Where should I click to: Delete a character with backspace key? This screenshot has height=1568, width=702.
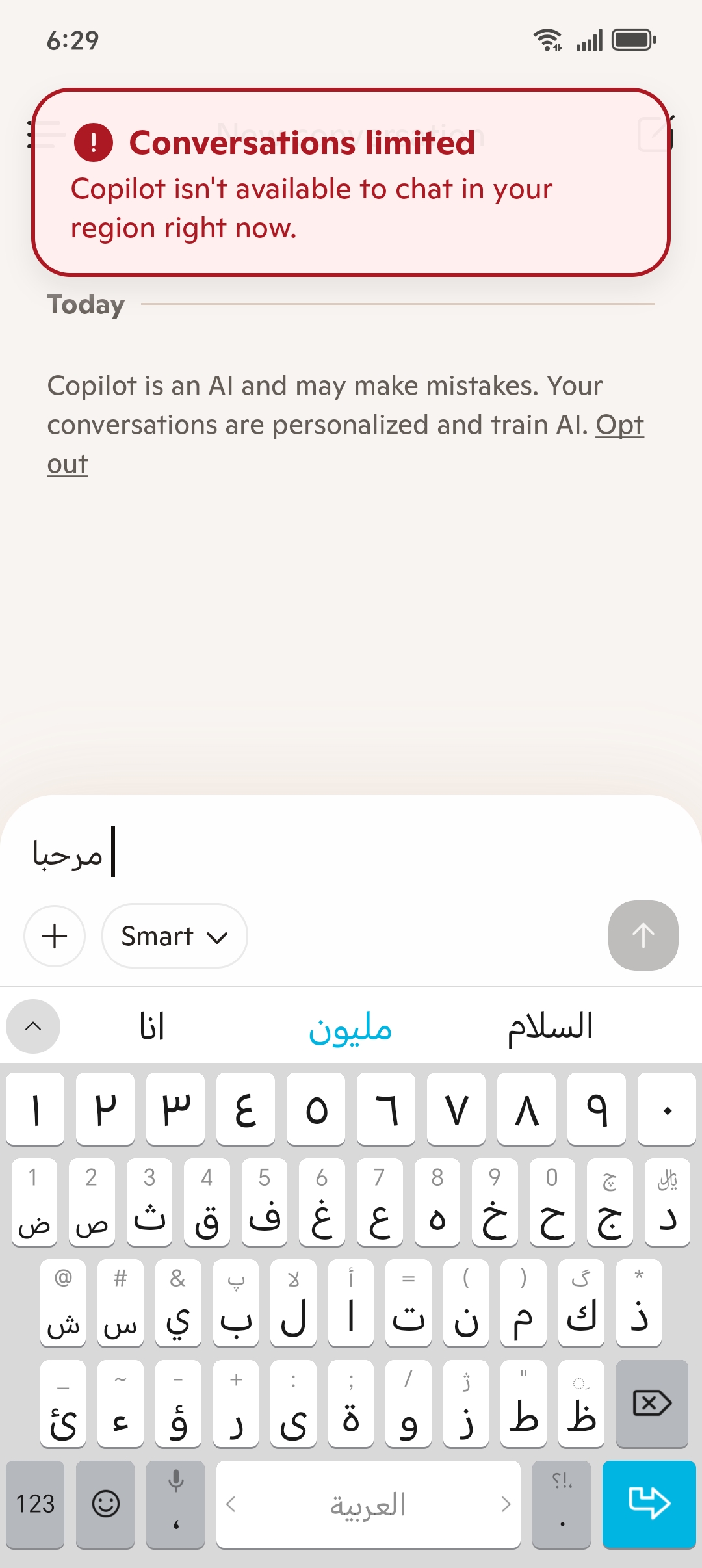pos(651,1403)
